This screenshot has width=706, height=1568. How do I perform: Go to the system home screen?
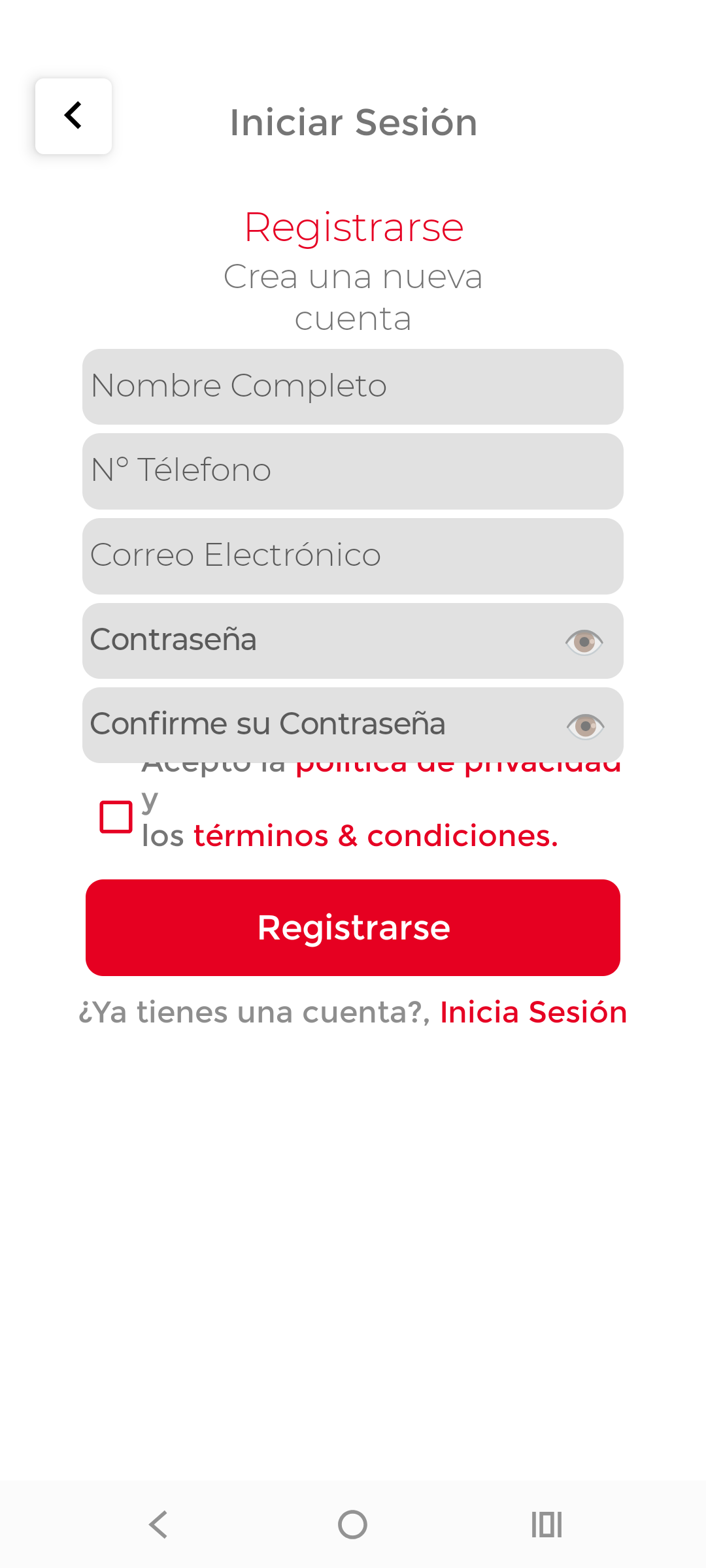(353, 1525)
